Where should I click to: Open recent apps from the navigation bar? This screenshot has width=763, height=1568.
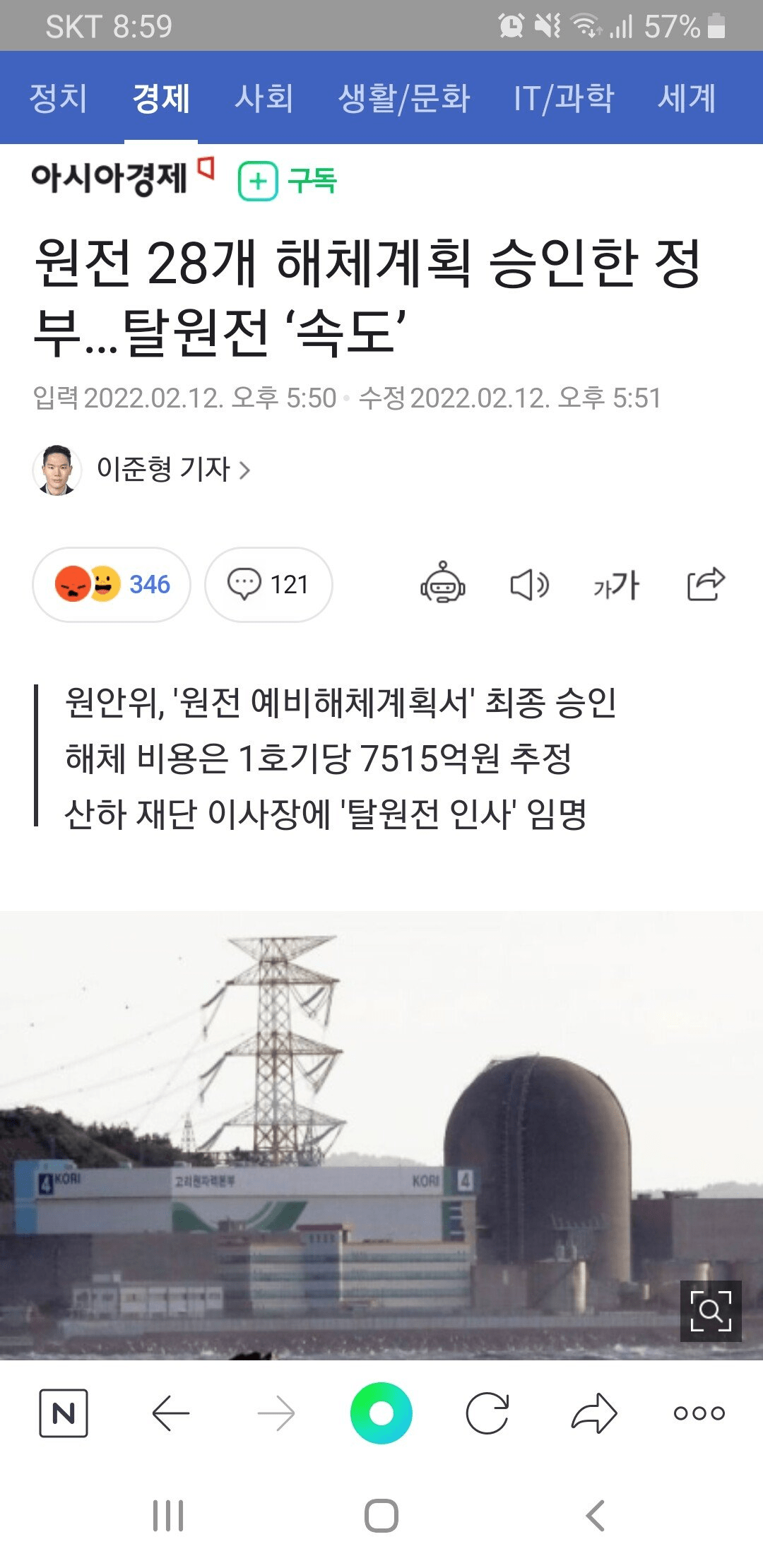coord(168,1516)
